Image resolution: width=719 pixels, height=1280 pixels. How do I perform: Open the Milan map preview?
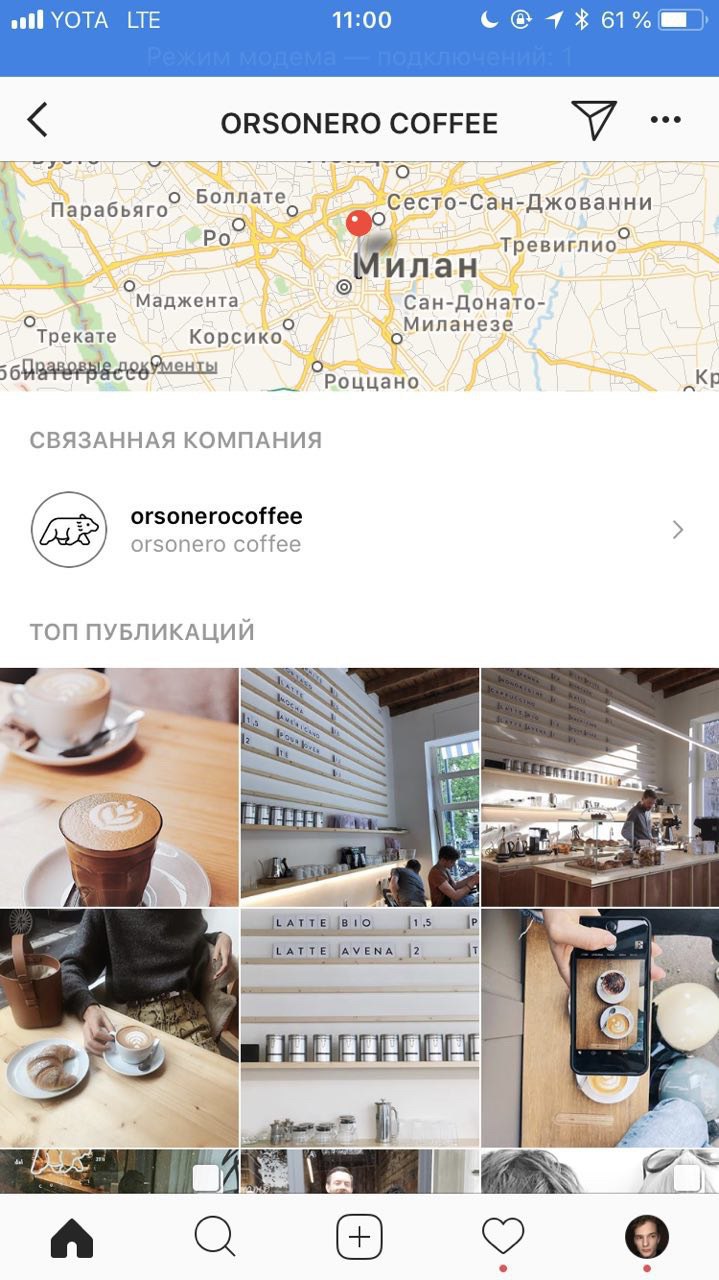click(x=359, y=275)
